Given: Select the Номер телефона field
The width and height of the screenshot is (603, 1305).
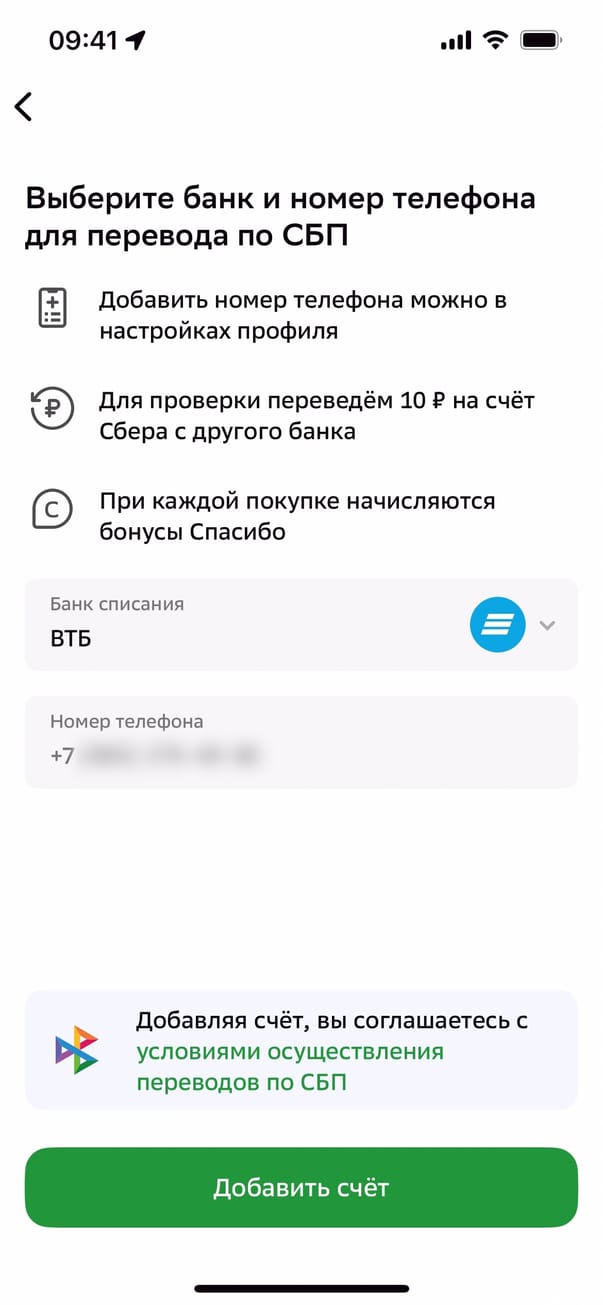Looking at the screenshot, I should (x=300, y=742).
